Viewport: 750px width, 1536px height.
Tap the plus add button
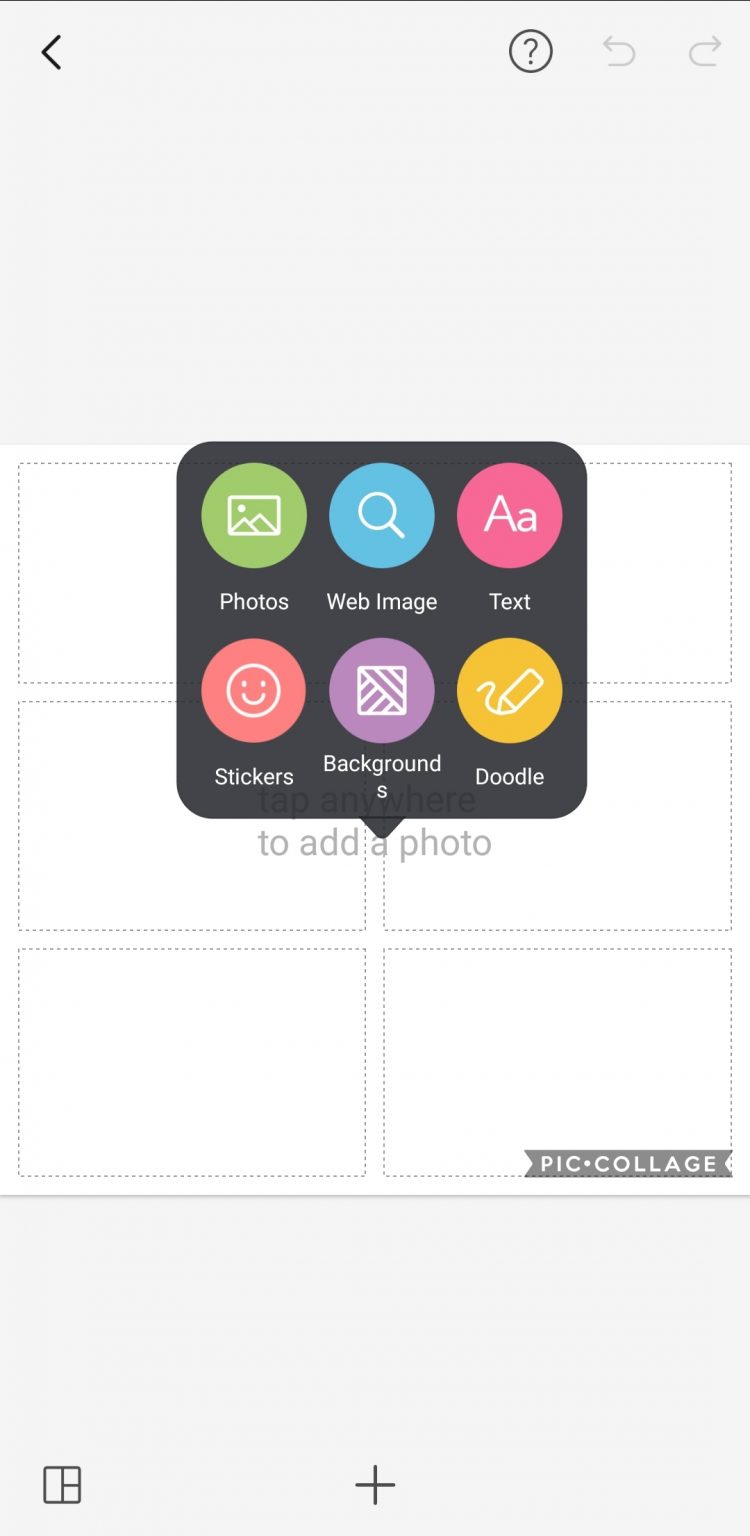[375, 1485]
